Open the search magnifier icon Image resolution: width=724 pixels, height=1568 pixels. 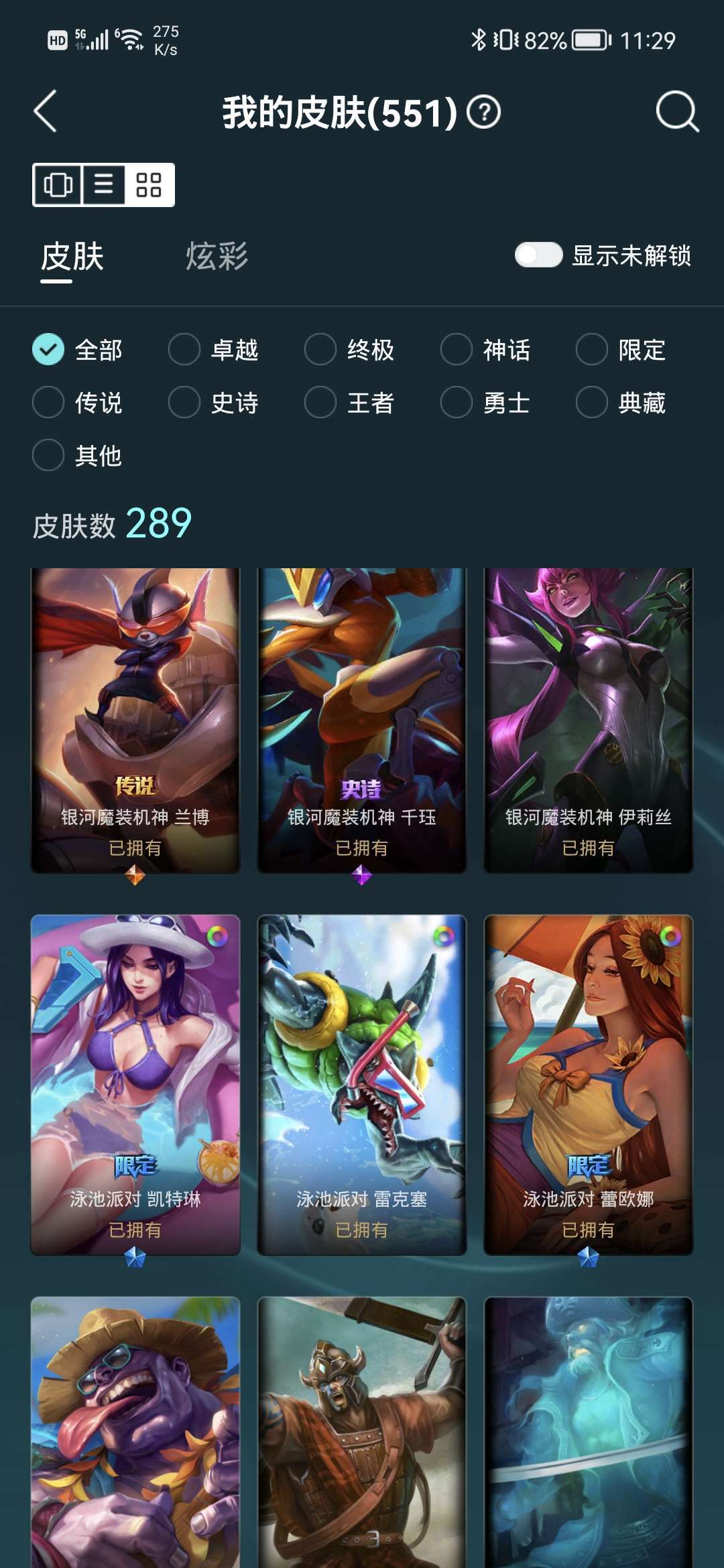click(x=677, y=111)
